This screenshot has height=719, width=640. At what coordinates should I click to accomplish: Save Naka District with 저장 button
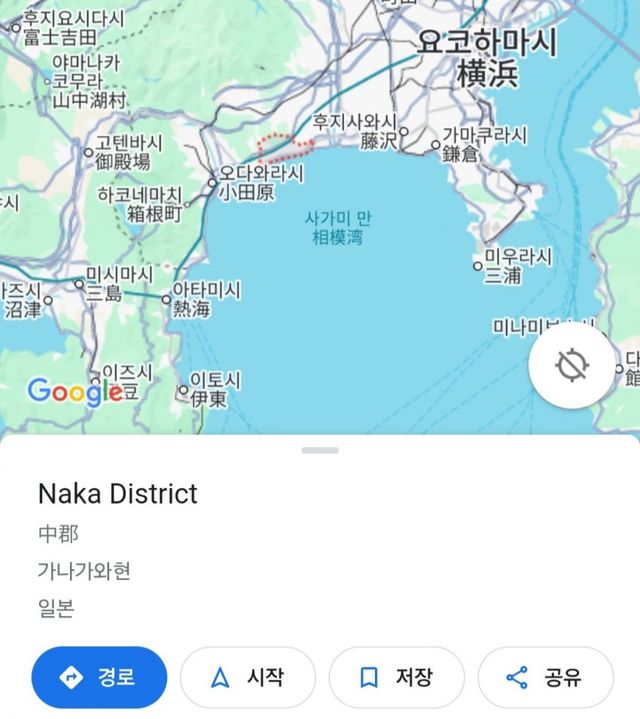pos(396,677)
